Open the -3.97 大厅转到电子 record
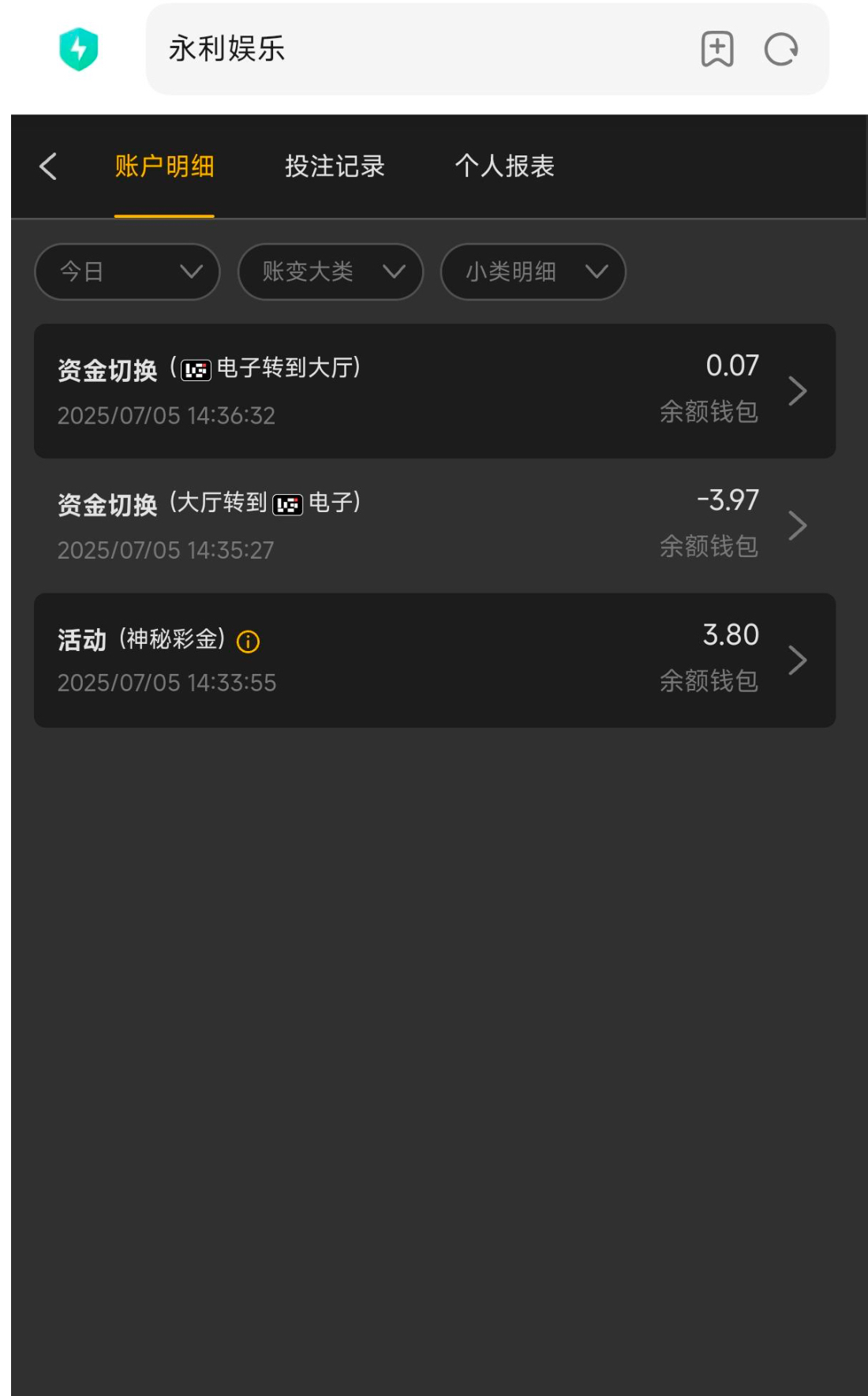Image resolution: width=868 pixels, height=1396 pixels. (x=434, y=526)
